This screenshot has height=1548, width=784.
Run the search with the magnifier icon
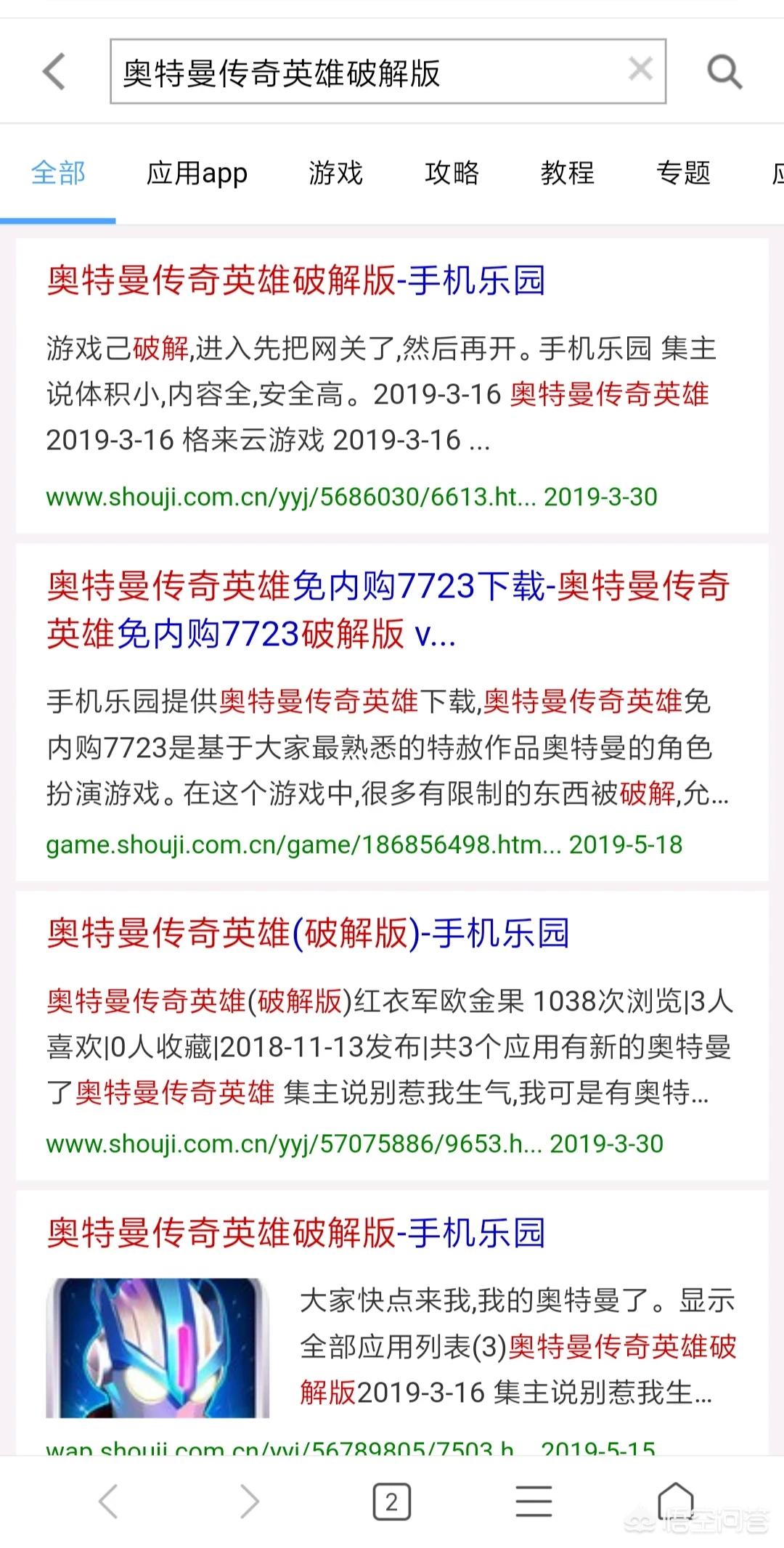724,72
